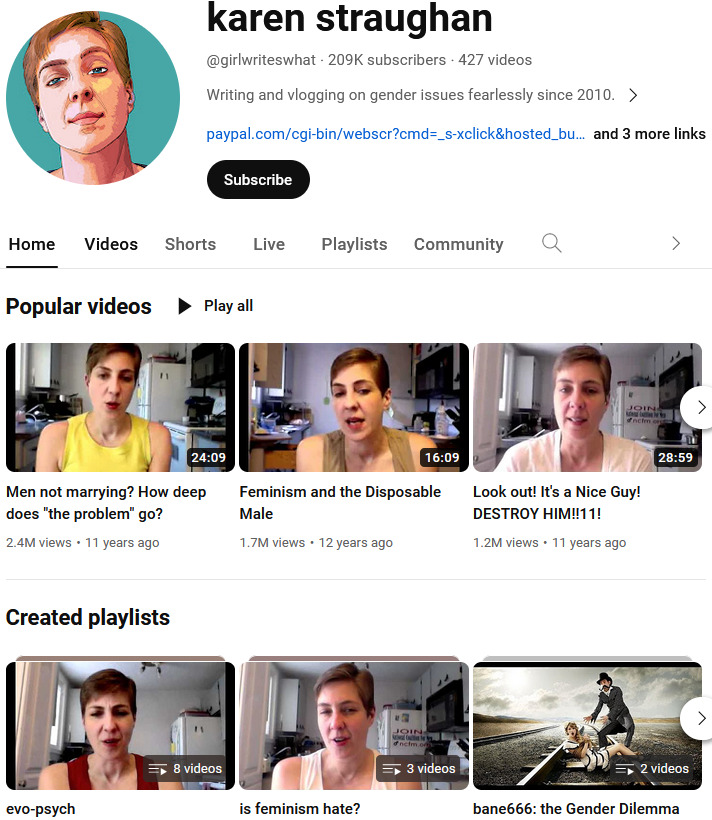Viewport: 712px width, 820px height.
Task: Open the bane666 Gender Dilemma playlist
Action: 587,727
